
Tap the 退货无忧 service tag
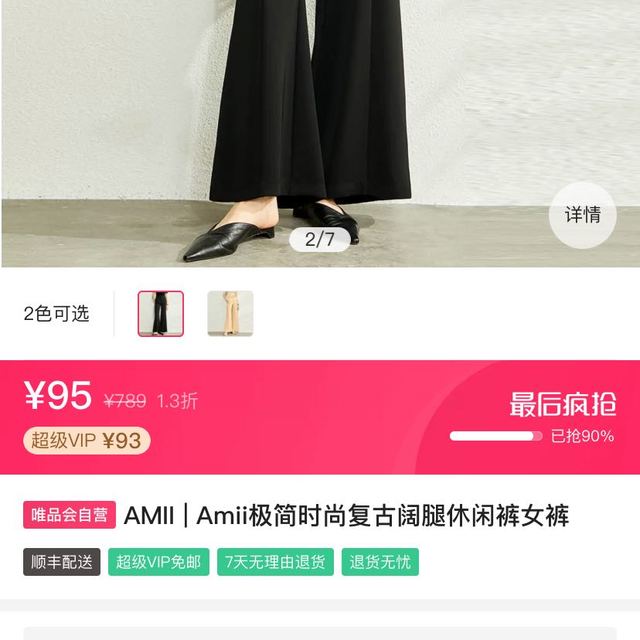coord(380,562)
